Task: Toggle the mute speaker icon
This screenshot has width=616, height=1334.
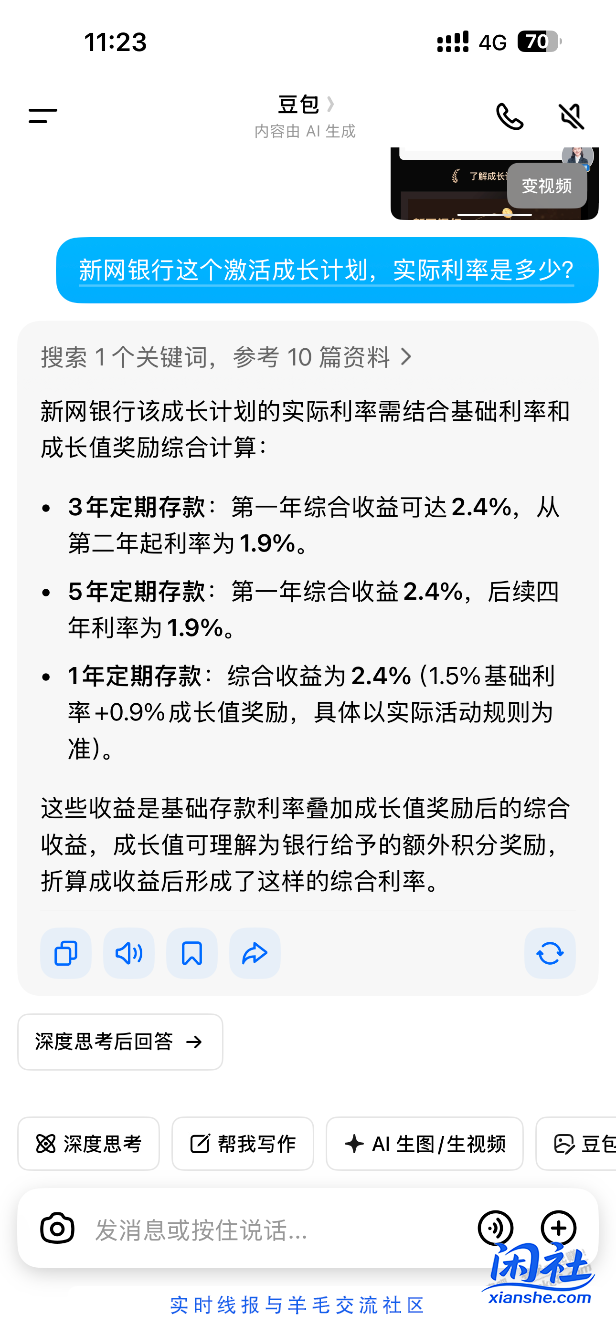Action: click(x=571, y=116)
